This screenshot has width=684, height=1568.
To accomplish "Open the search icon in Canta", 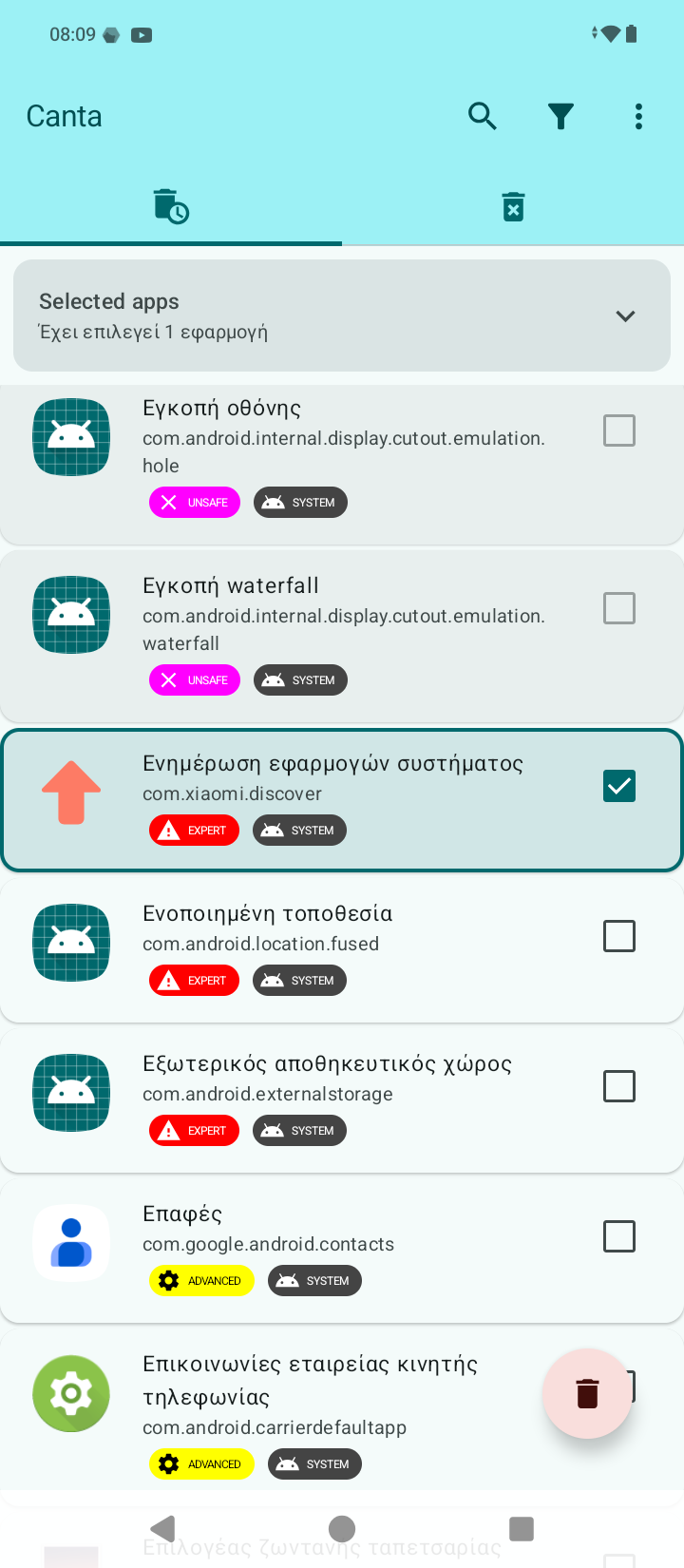I will (483, 116).
